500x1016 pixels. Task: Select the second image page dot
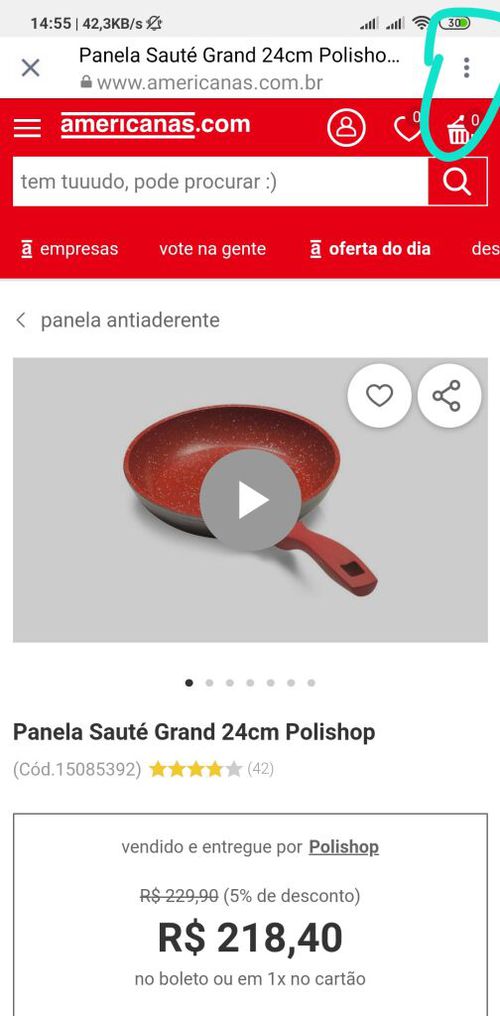click(x=209, y=682)
